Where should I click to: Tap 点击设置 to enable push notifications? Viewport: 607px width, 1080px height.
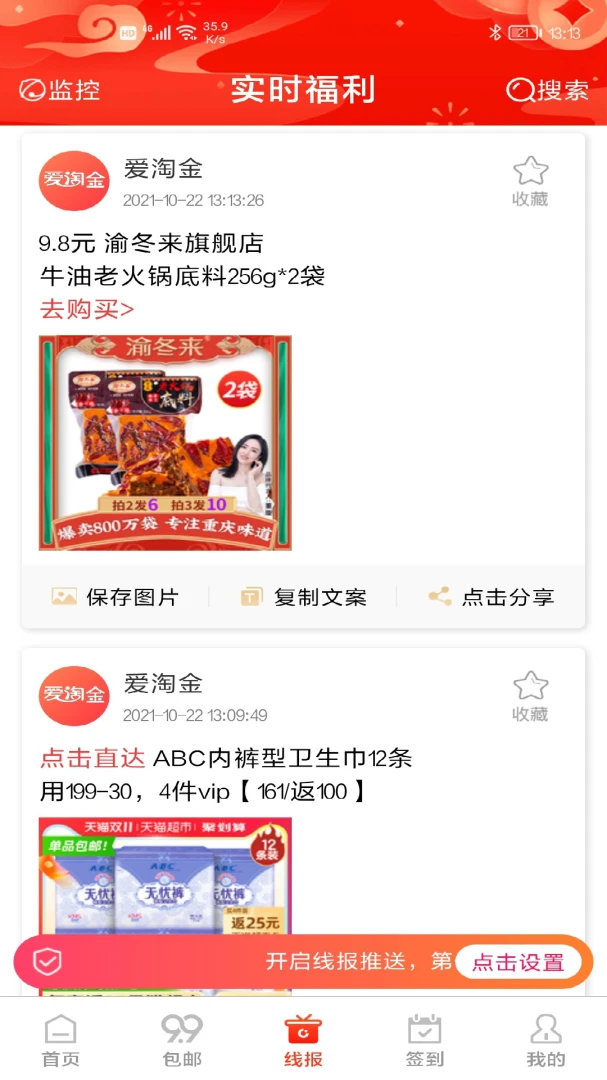tap(518, 962)
